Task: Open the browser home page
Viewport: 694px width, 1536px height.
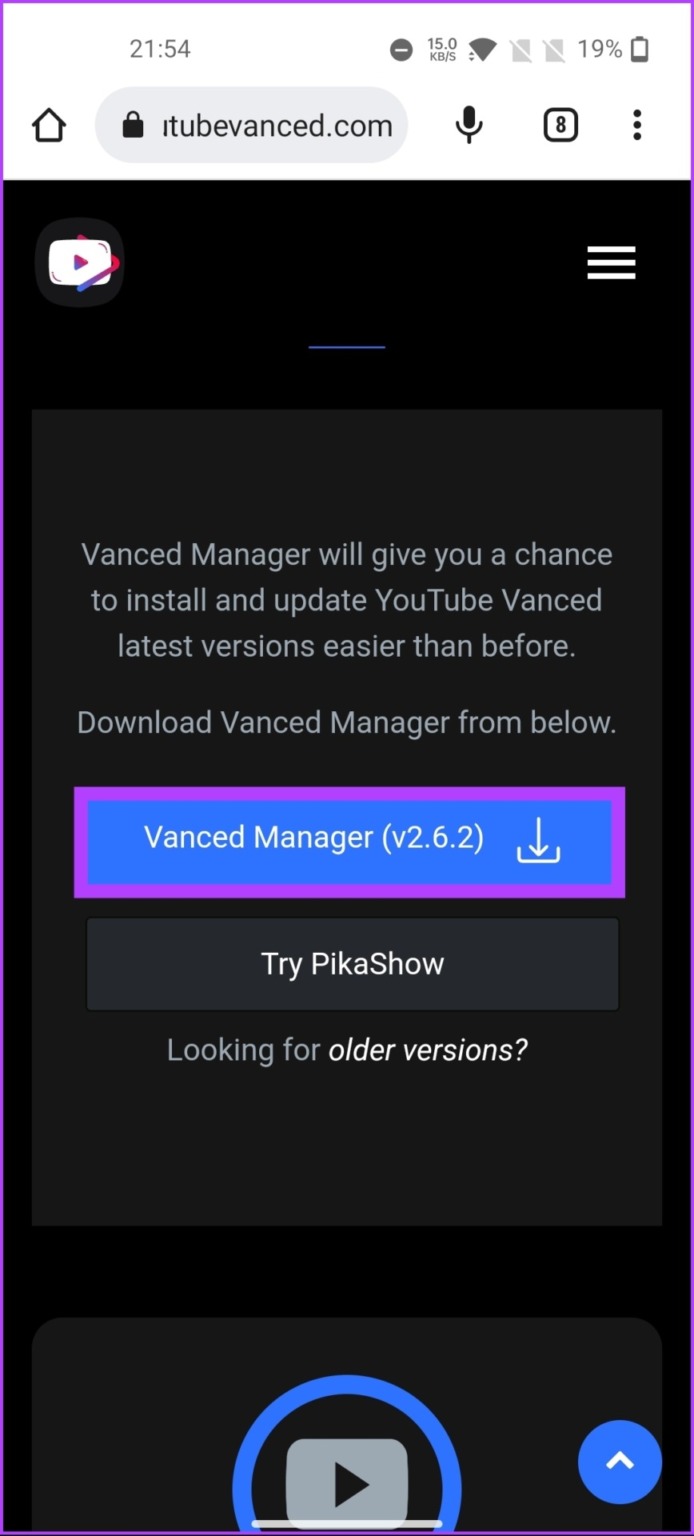Action: [x=48, y=125]
